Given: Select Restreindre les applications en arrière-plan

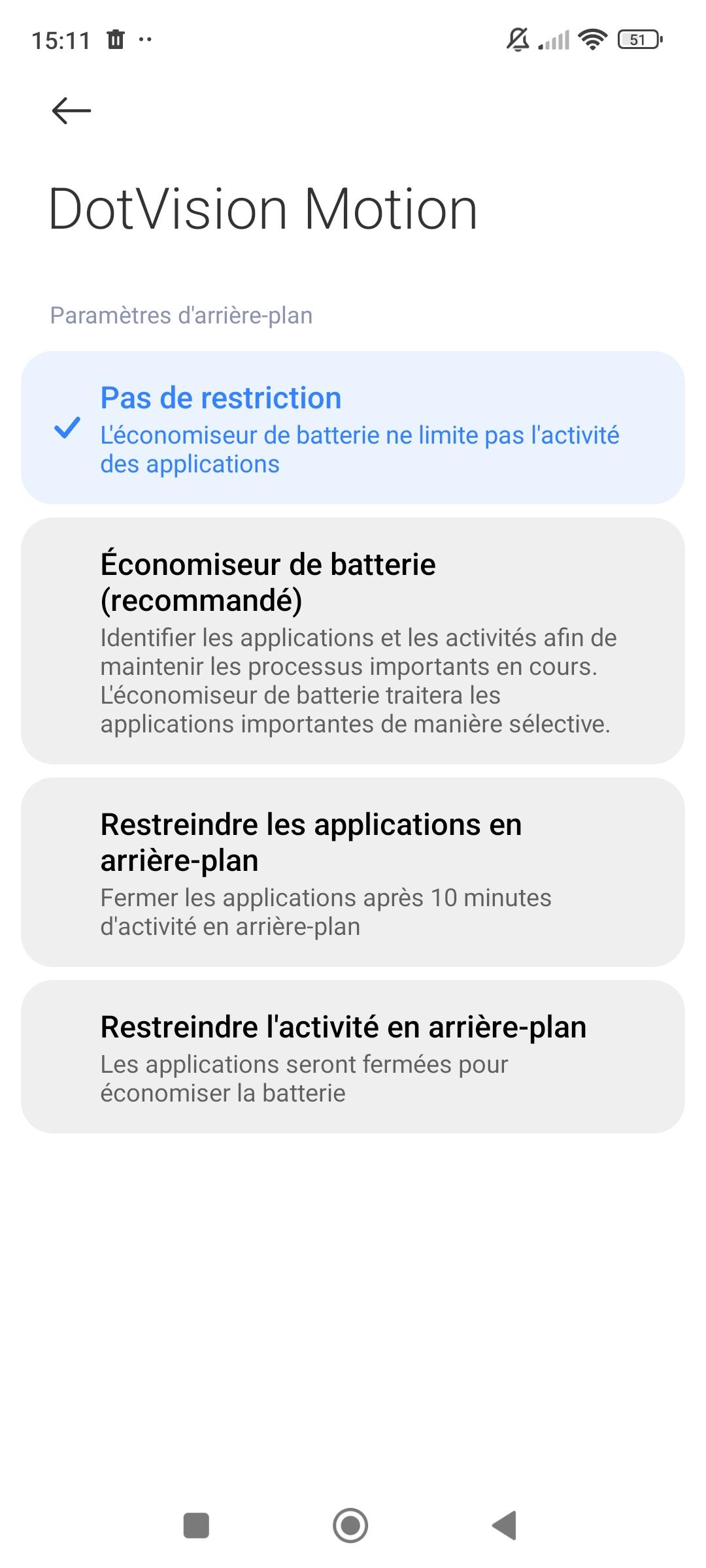Looking at the screenshot, I should (352, 872).
